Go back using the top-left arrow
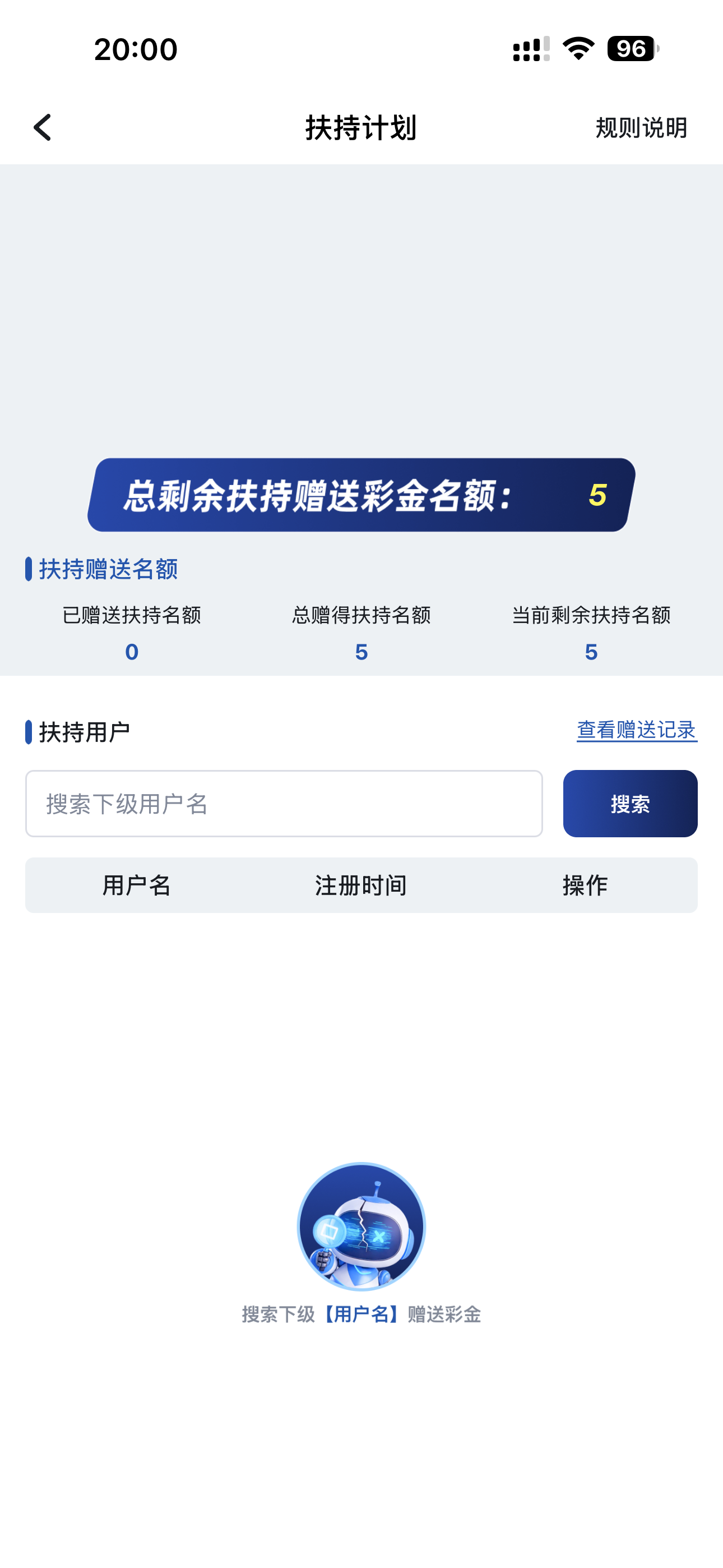This screenshot has height=1568, width=723. coord(42,128)
